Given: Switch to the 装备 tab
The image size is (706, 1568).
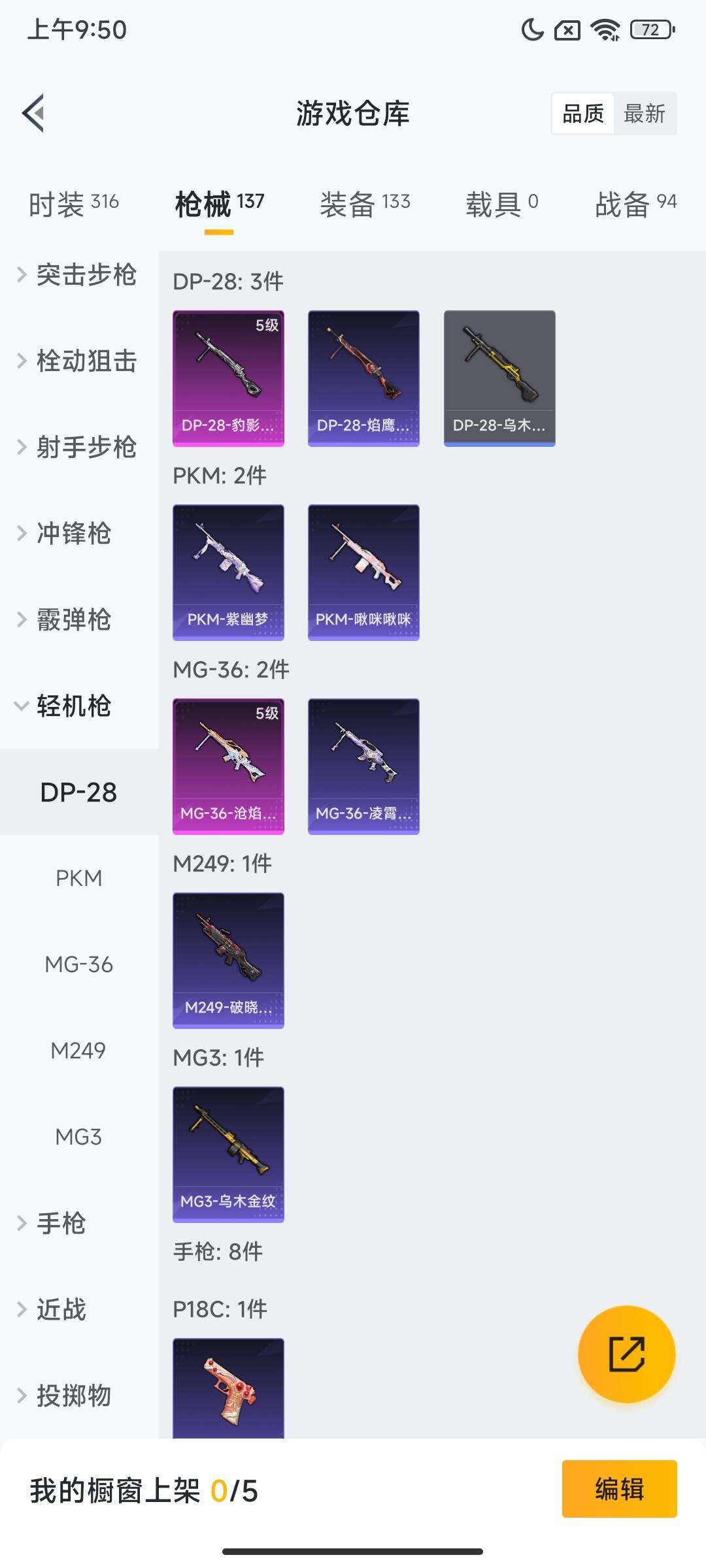Looking at the screenshot, I should (364, 203).
